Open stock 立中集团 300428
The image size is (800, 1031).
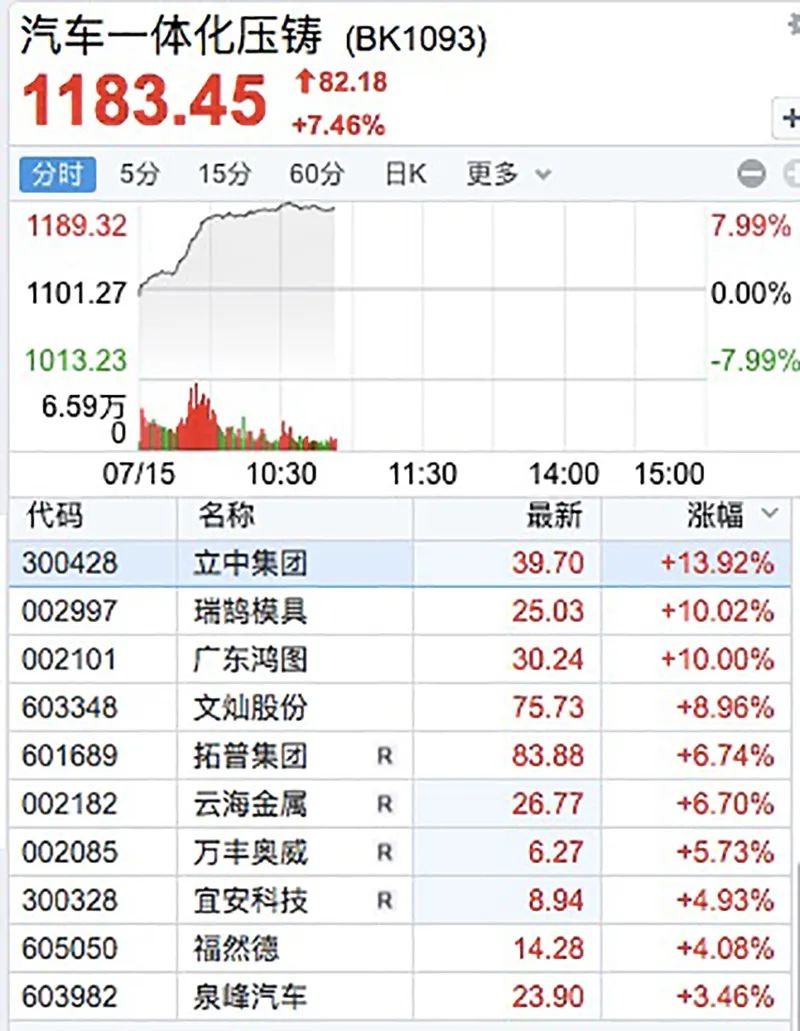click(x=250, y=563)
